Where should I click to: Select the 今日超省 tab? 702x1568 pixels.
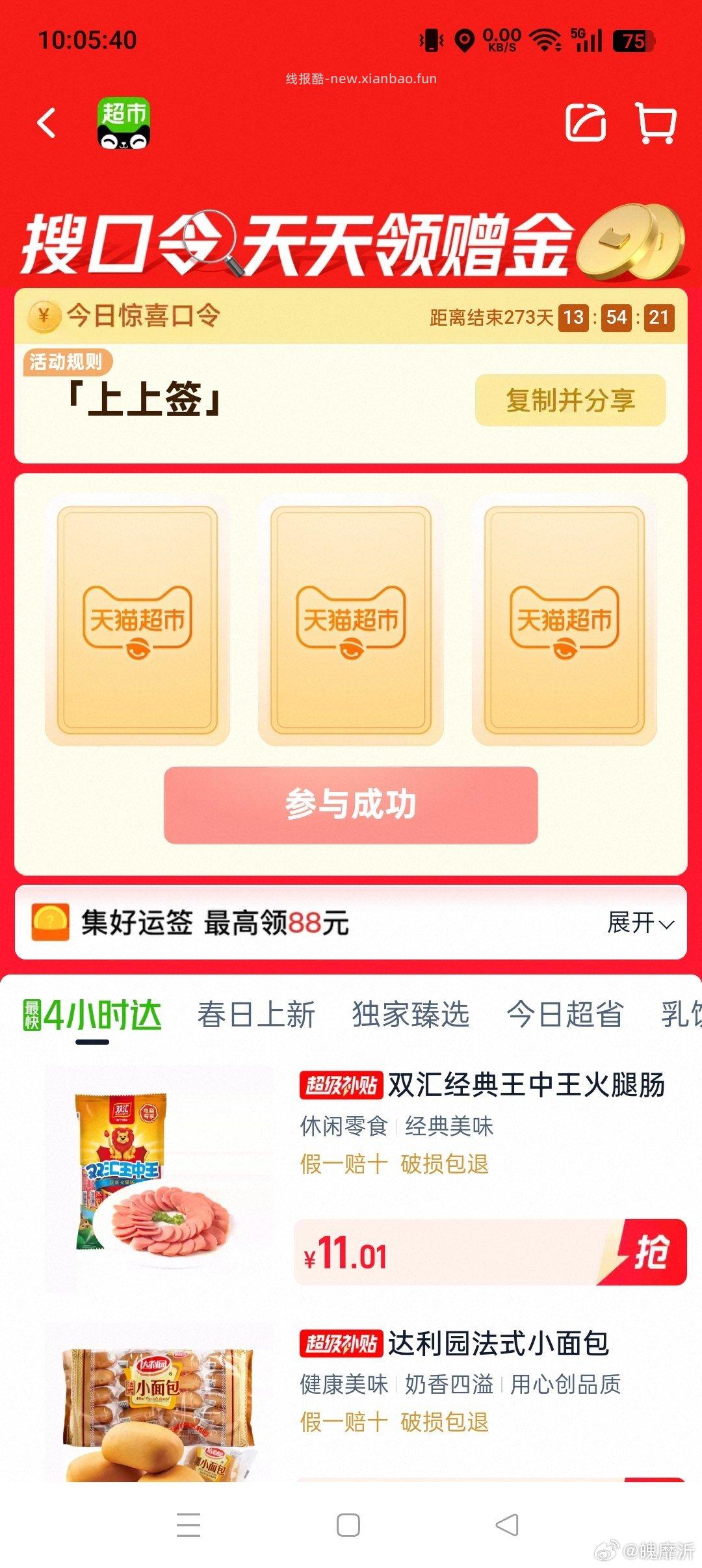point(567,1017)
